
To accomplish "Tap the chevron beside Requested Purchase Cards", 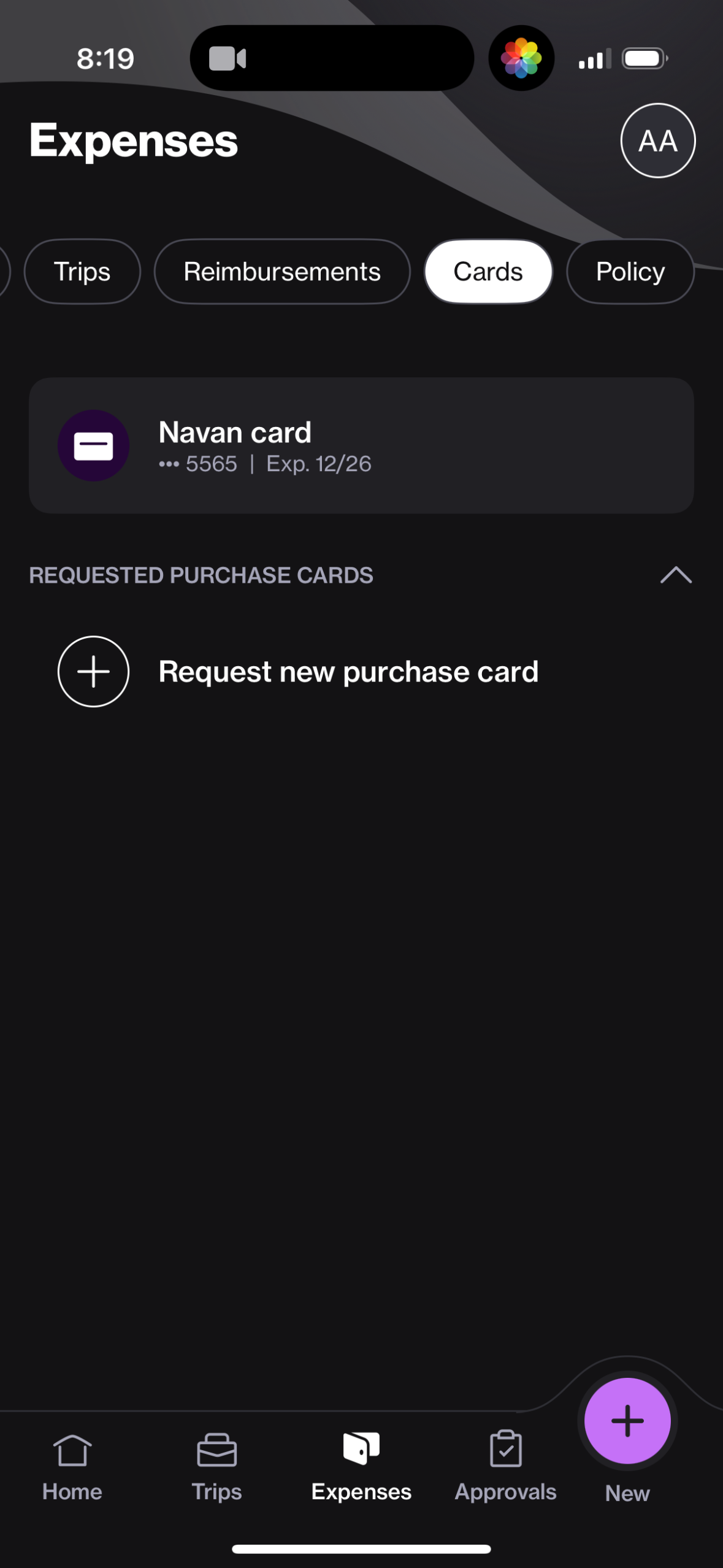I will pos(676,575).
